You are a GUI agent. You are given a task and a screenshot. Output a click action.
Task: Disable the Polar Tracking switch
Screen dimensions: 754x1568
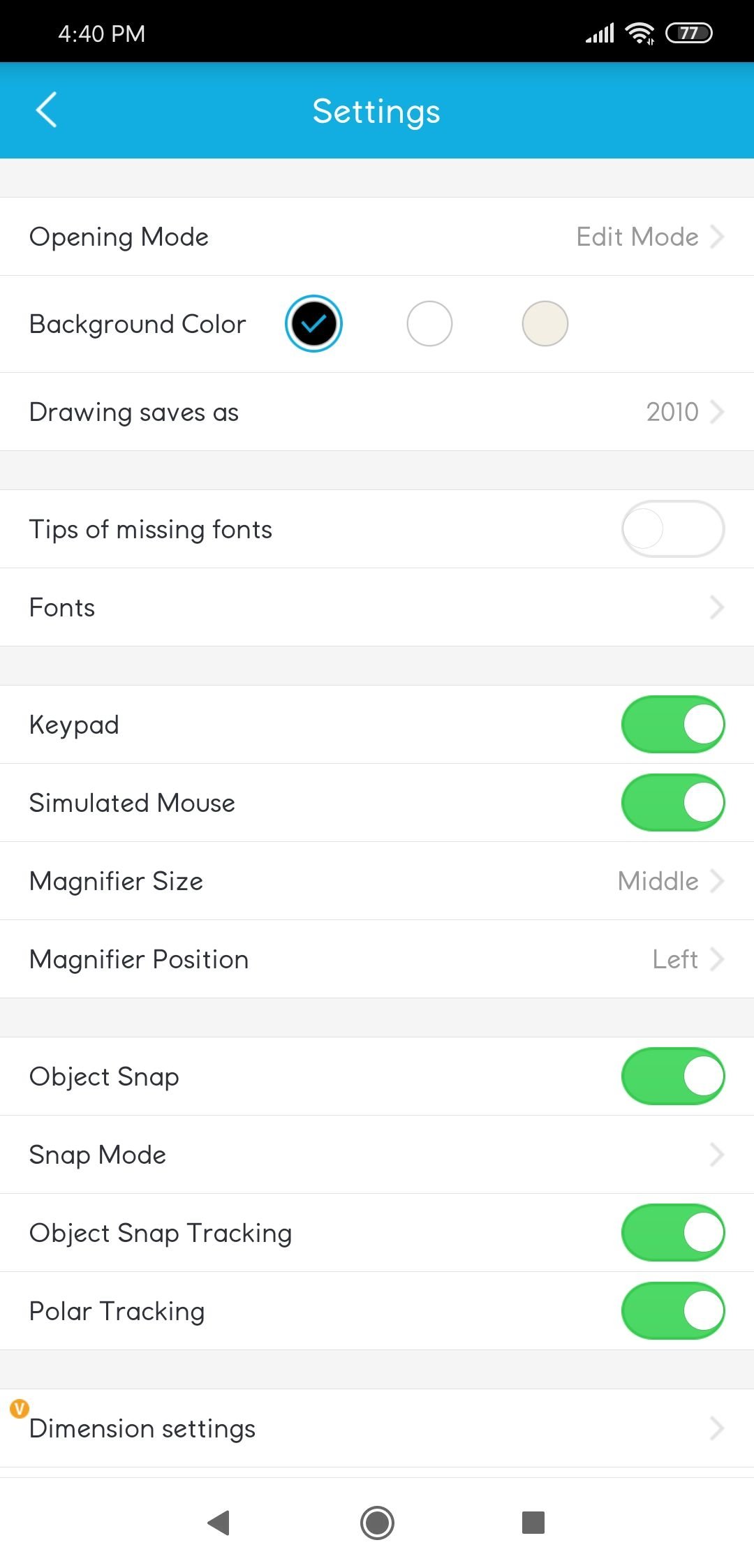coord(673,1311)
